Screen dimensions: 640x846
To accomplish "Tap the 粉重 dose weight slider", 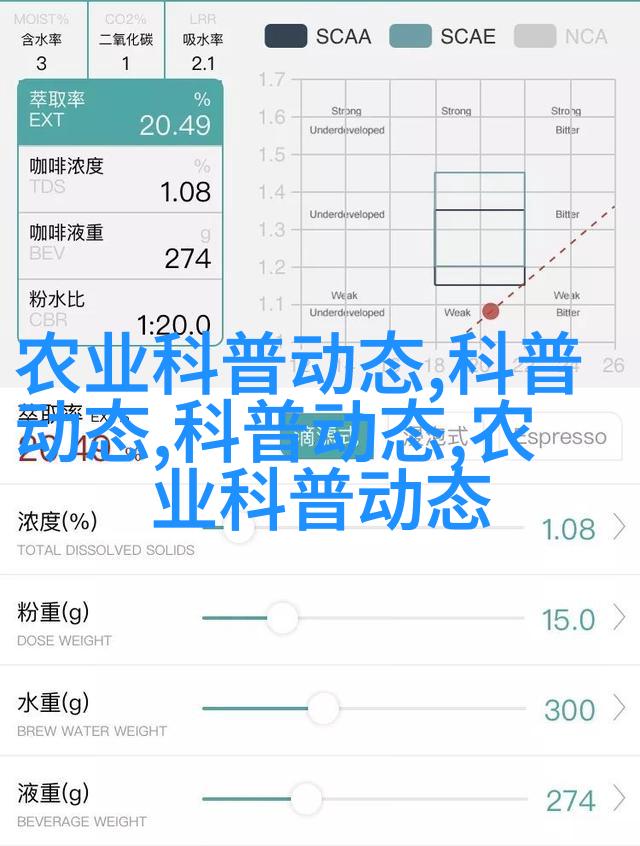I will [x=283, y=619].
